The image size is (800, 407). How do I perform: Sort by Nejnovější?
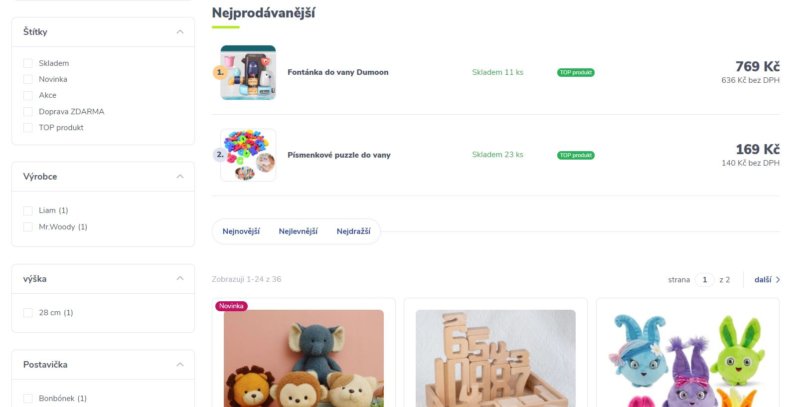[241, 231]
